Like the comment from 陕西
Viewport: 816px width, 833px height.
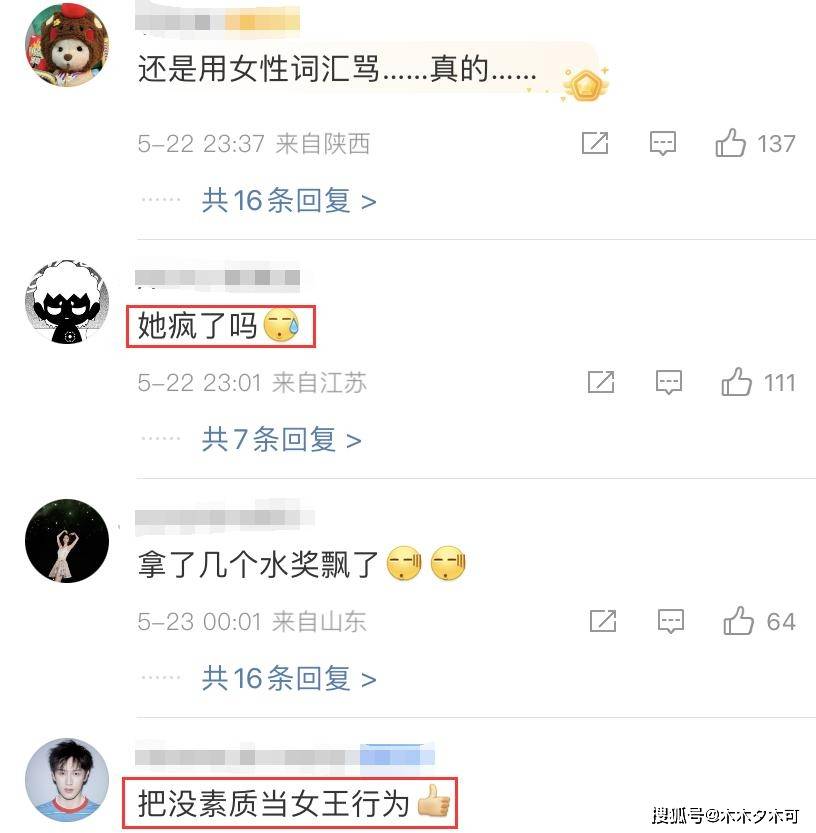[732, 144]
